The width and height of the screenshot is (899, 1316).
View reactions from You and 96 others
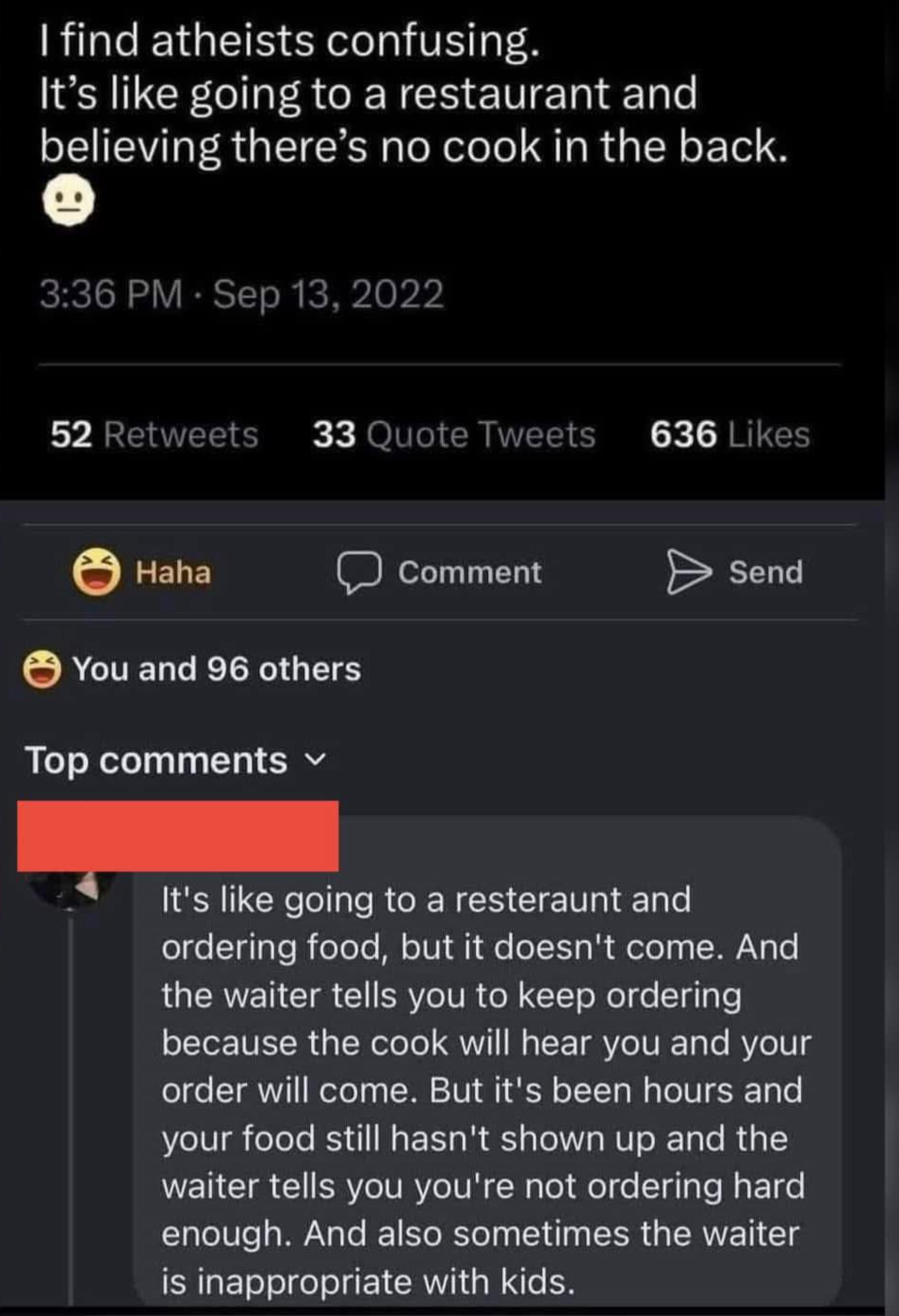click(193, 669)
